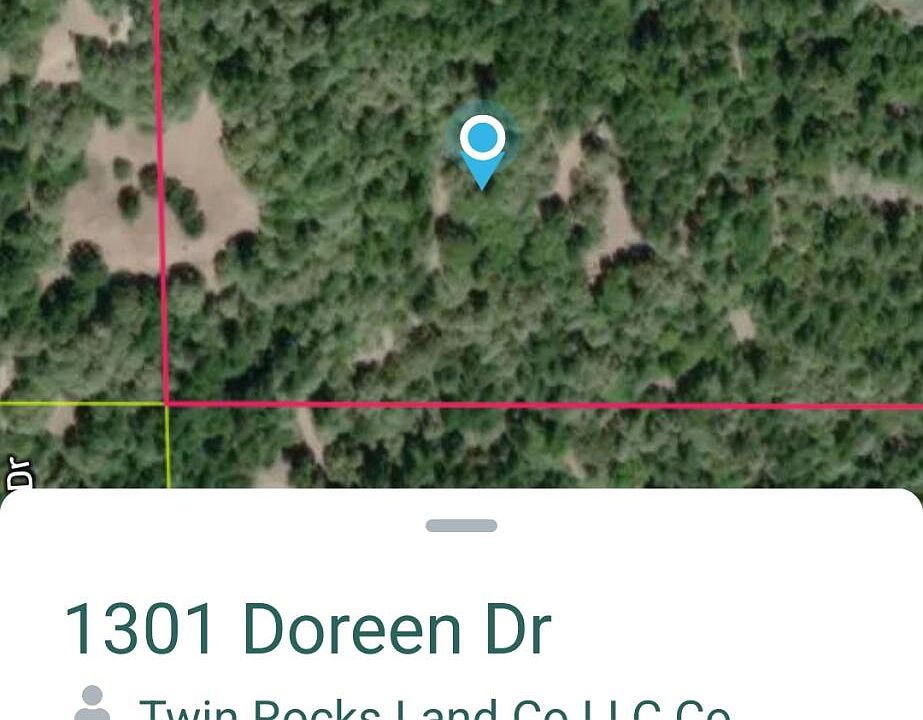Open the 1301 Doreen Dr parcel details
The image size is (923, 720).
point(308,629)
